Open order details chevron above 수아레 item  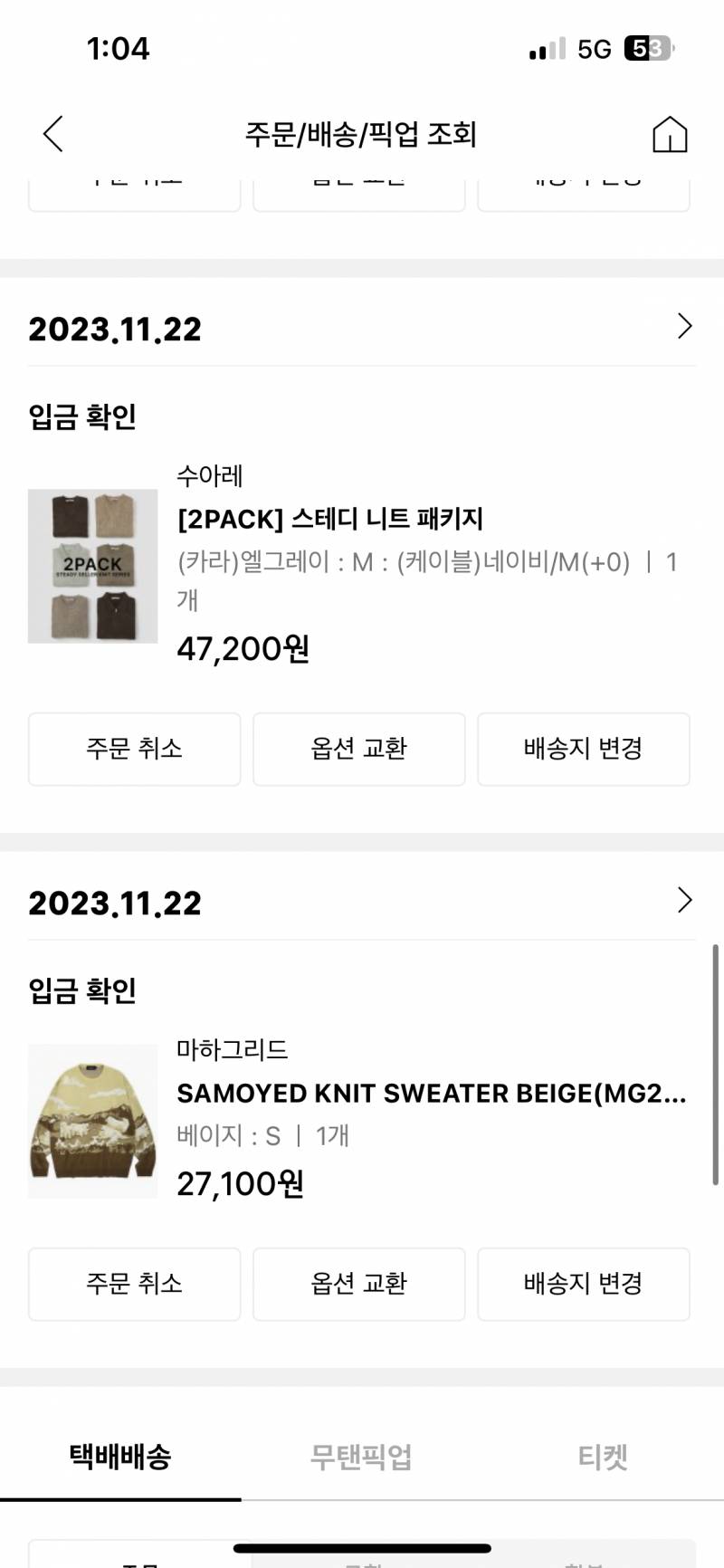pyautogui.click(x=684, y=327)
